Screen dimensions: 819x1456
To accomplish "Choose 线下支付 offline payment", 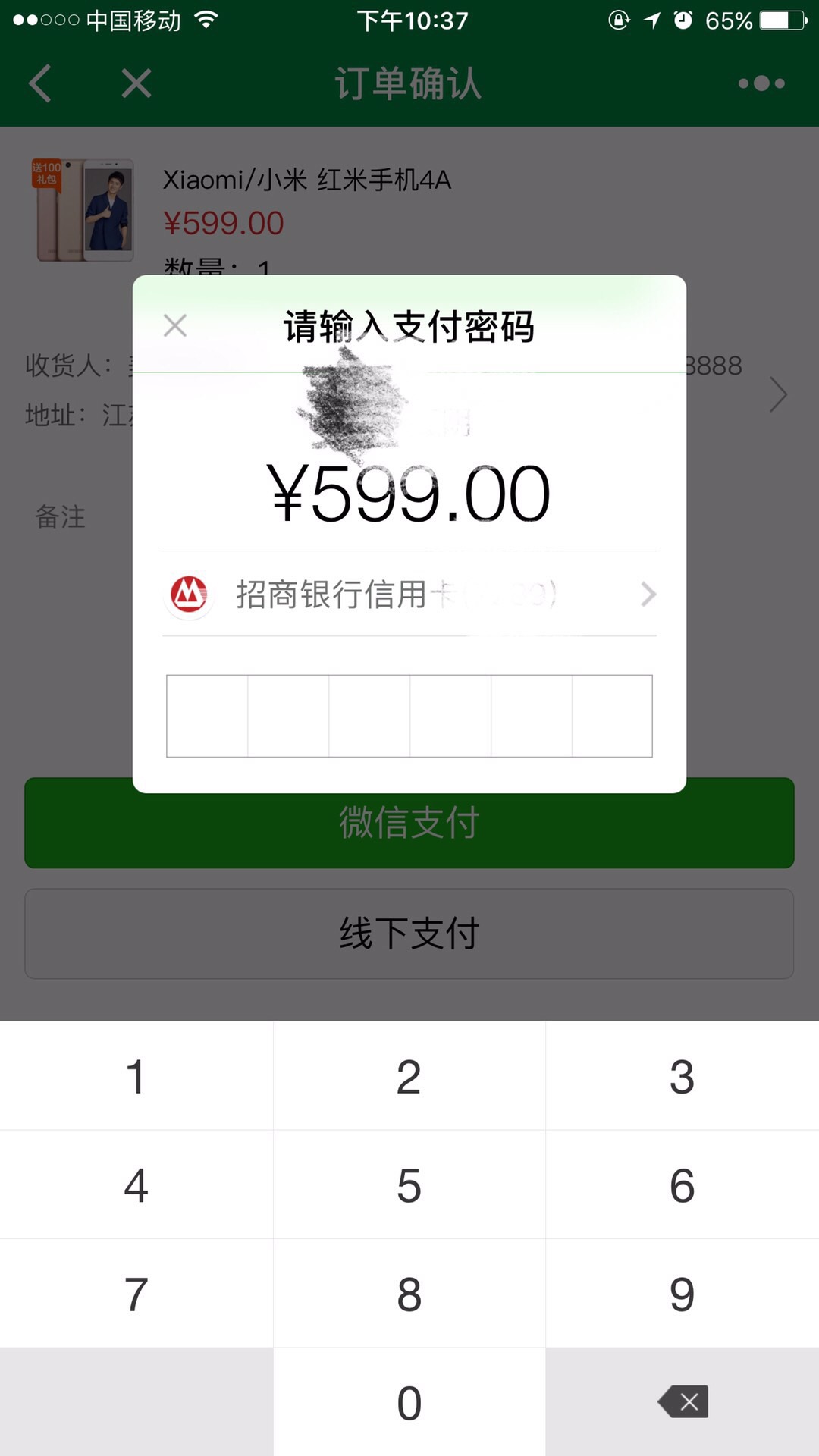I will point(409,934).
